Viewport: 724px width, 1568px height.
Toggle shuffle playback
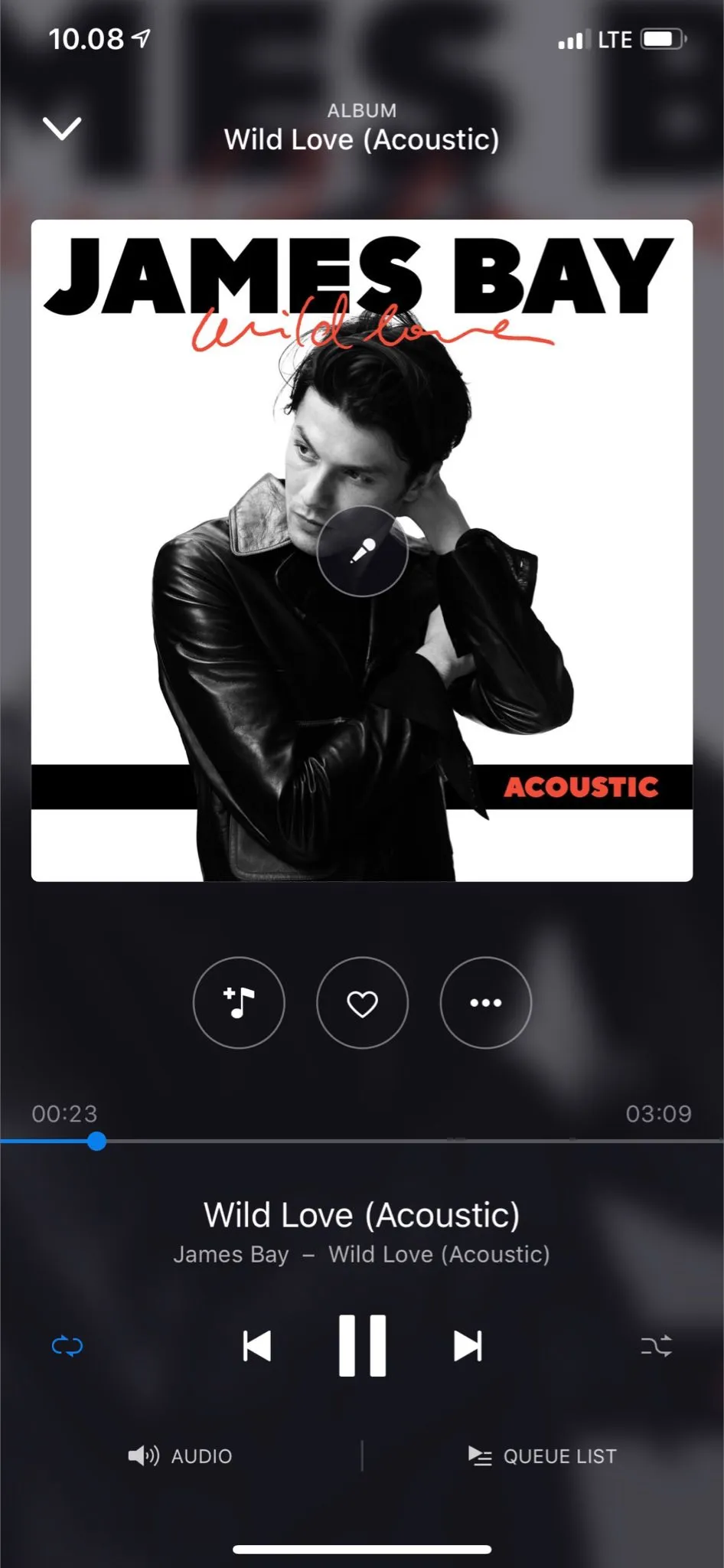(656, 1346)
